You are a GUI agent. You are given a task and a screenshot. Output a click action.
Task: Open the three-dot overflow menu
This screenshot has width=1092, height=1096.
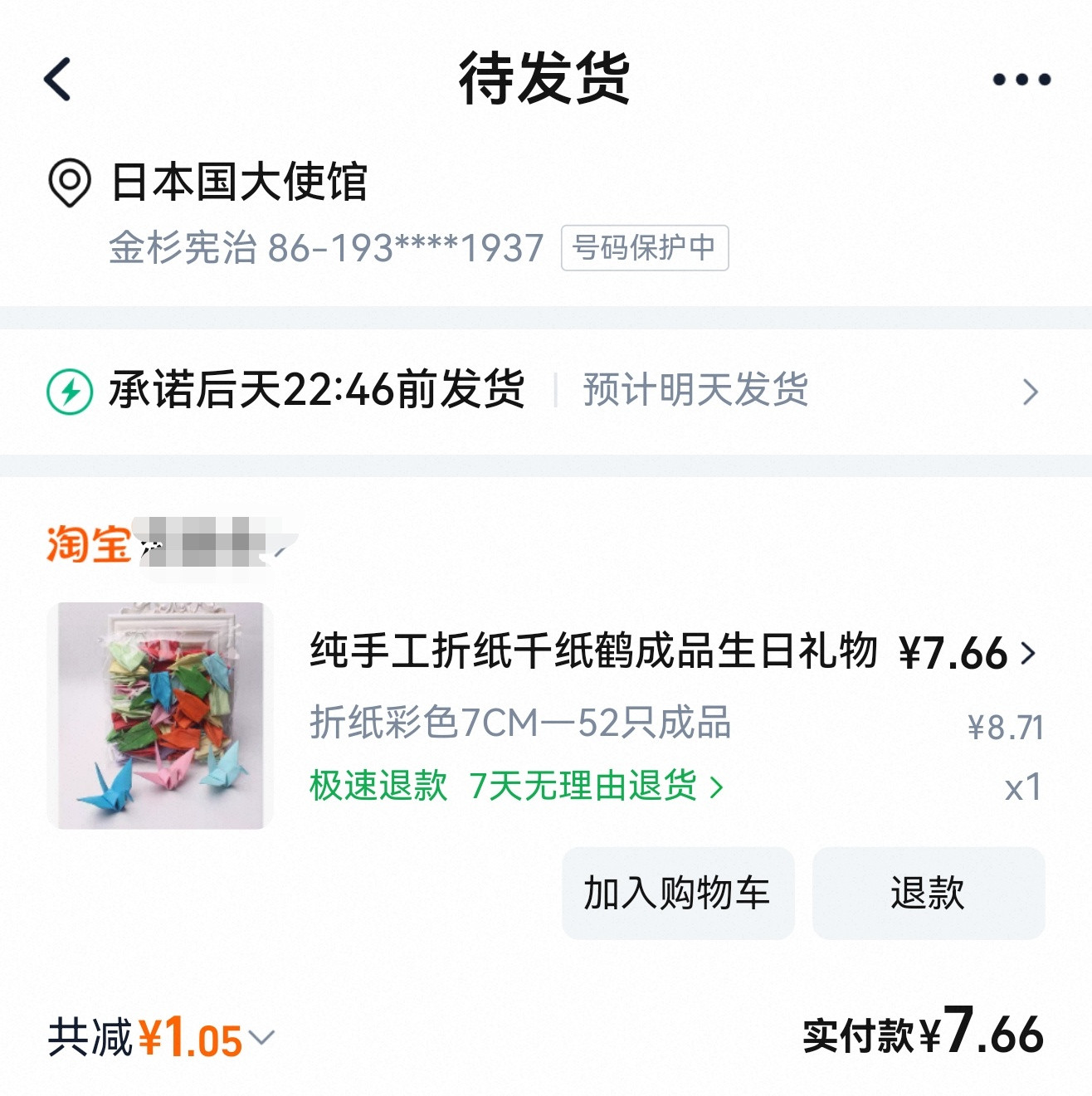point(1021,80)
